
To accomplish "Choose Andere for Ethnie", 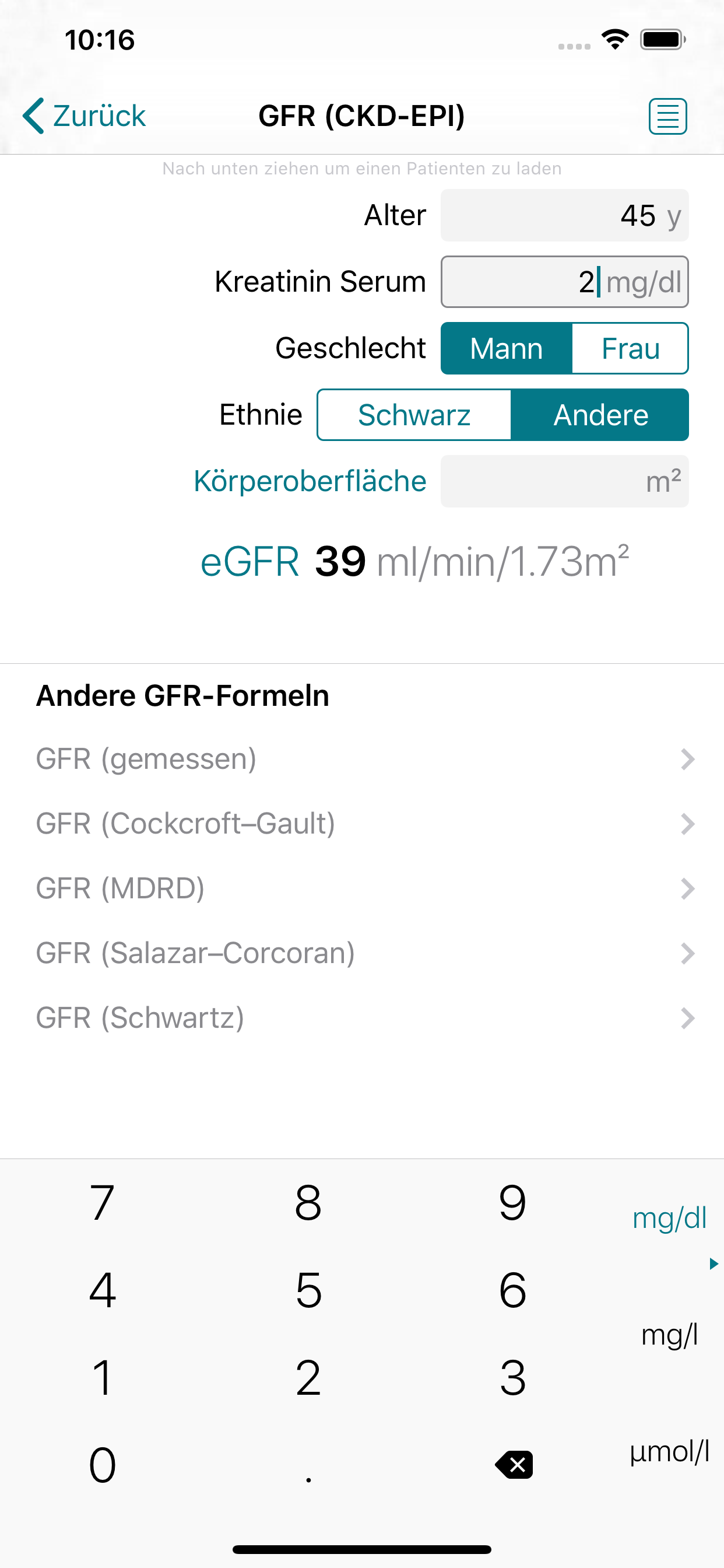I will click(x=600, y=415).
